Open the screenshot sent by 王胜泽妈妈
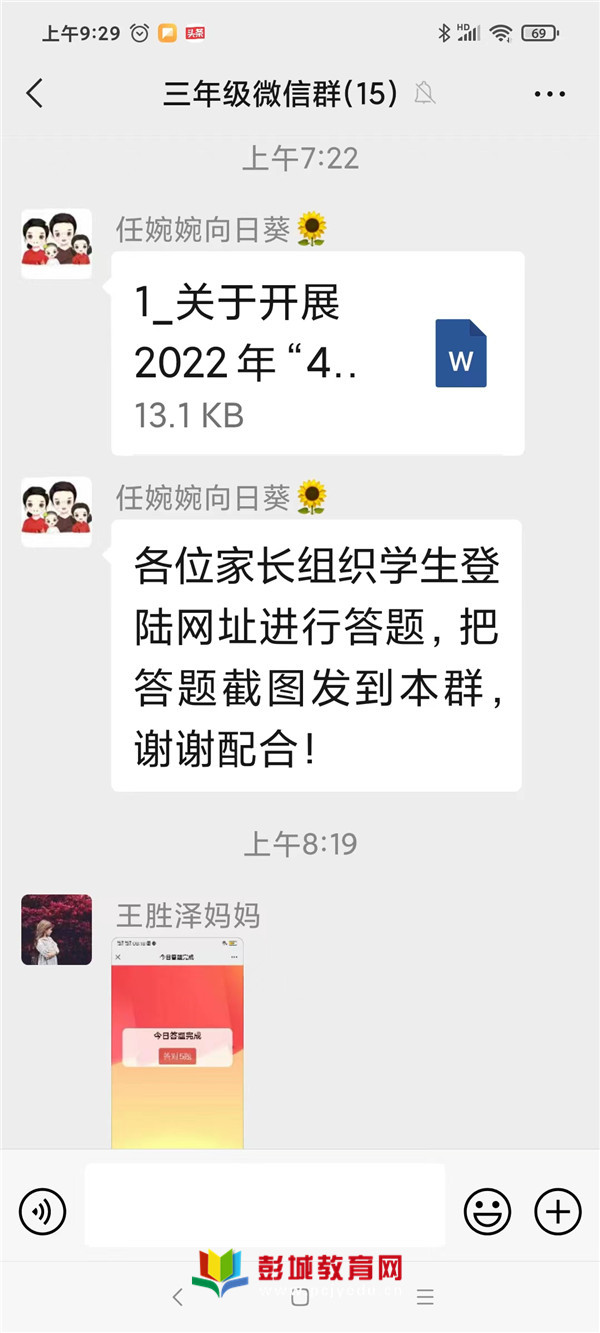 (177, 1042)
